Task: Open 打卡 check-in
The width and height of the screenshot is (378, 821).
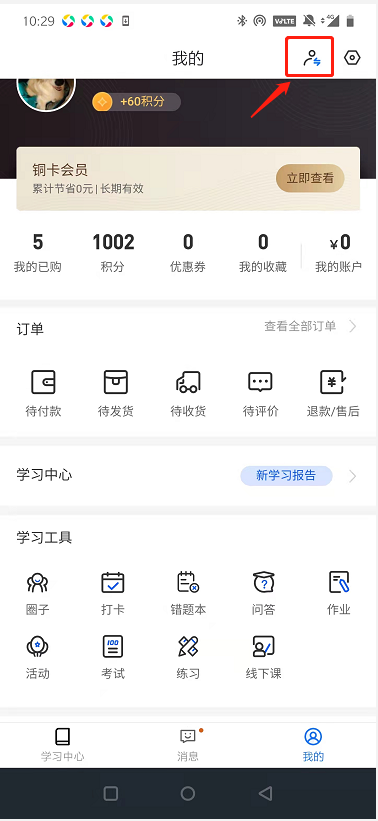Action: click(x=113, y=593)
